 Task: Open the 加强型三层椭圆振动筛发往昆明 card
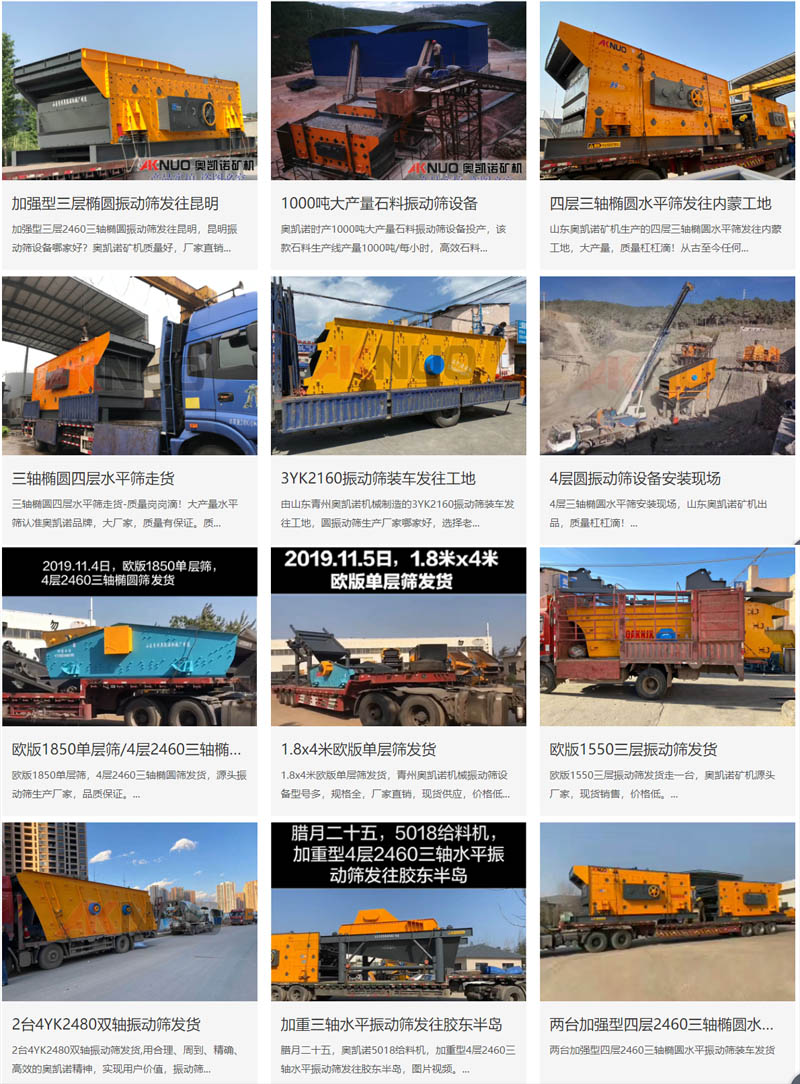click(115, 203)
